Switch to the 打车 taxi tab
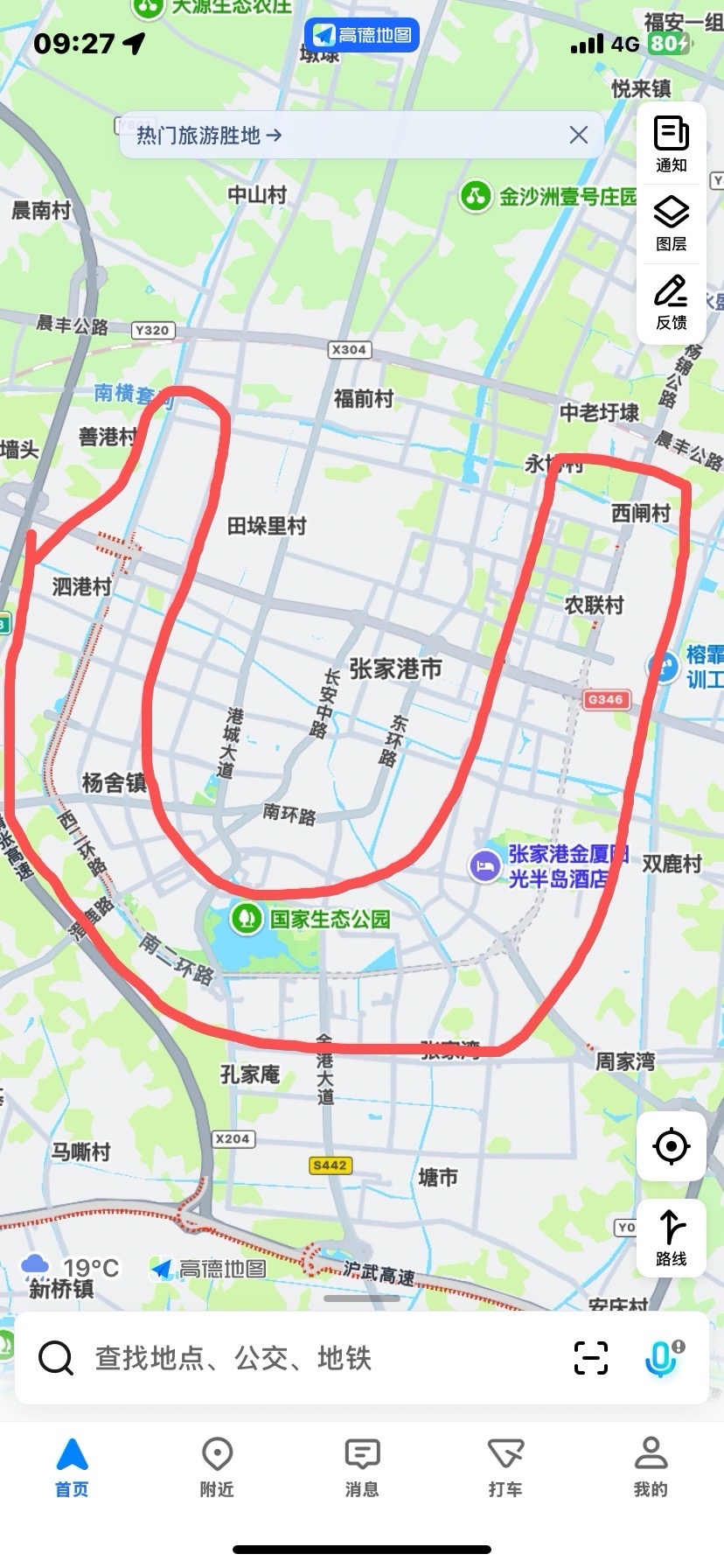724x1568 pixels. pyautogui.click(x=505, y=1466)
